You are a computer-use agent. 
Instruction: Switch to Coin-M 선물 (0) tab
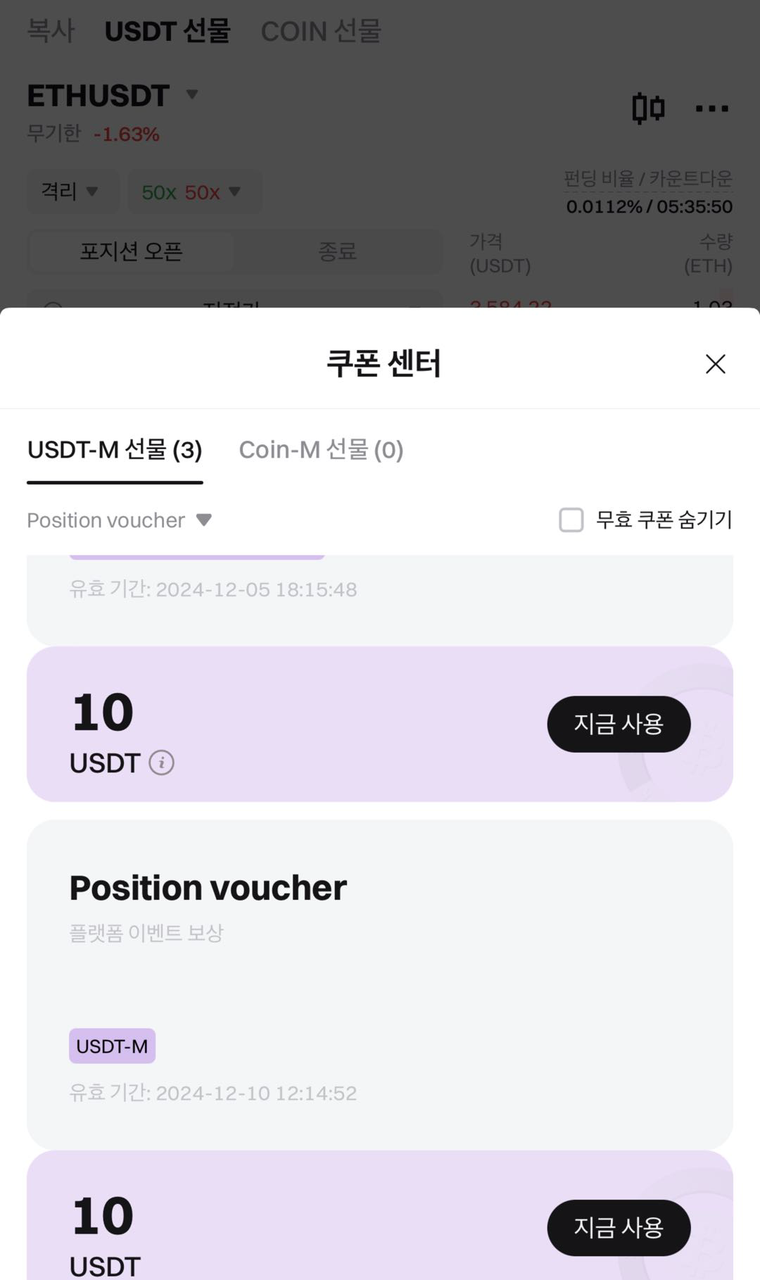coord(321,450)
